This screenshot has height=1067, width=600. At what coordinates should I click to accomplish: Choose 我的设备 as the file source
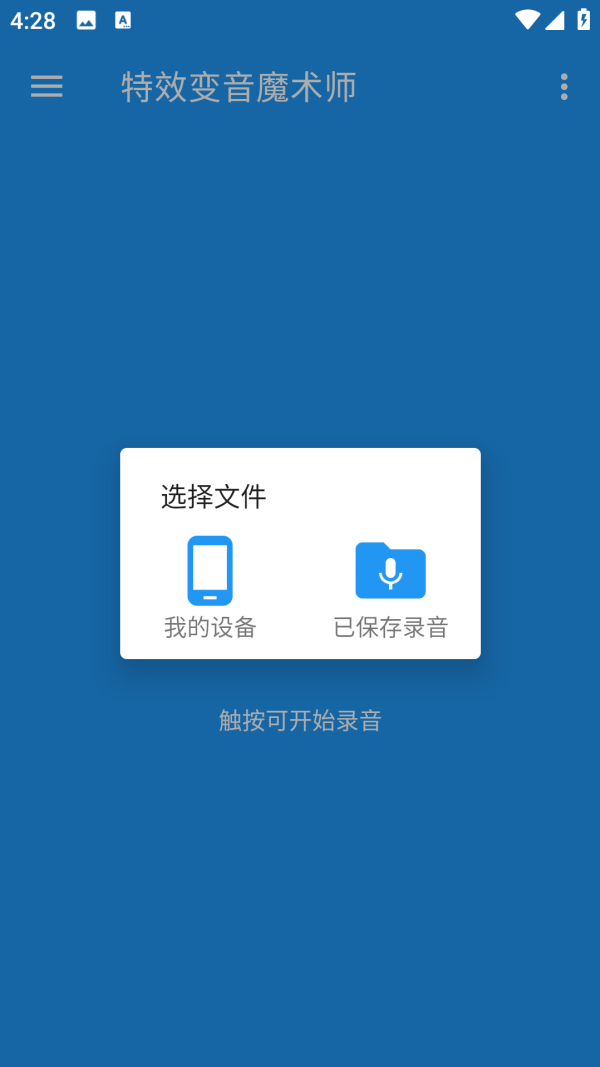[x=210, y=585]
